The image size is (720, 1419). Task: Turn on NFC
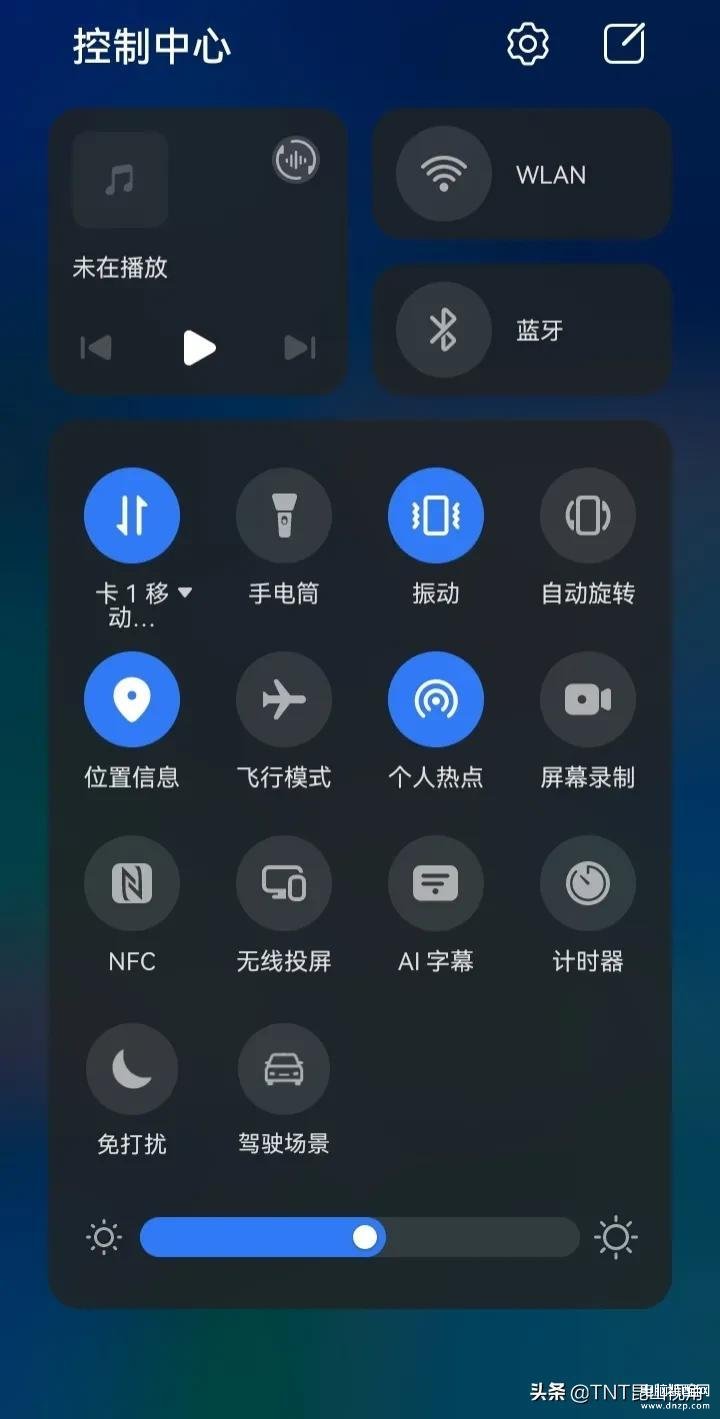(132, 884)
